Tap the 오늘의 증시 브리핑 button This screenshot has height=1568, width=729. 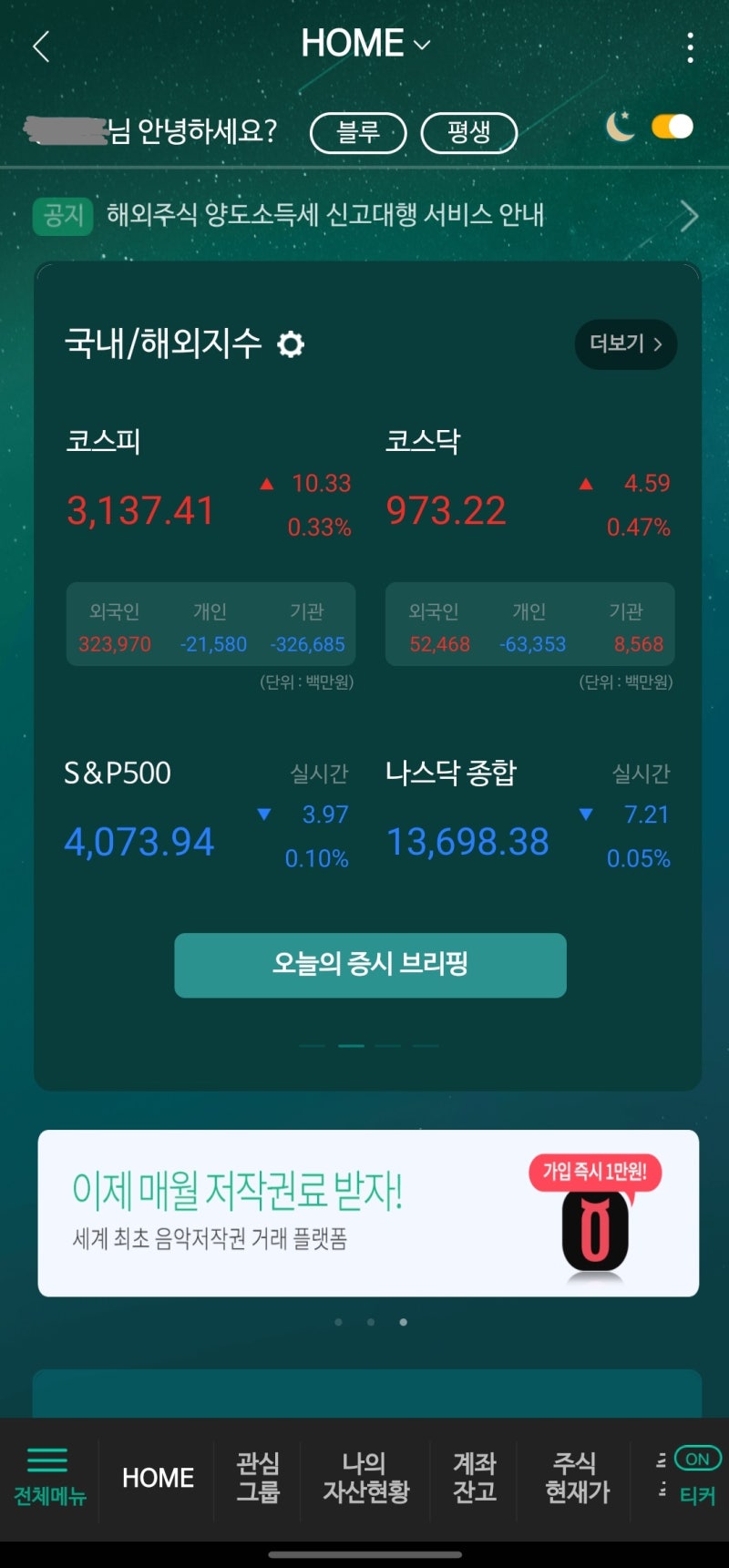(x=370, y=966)
